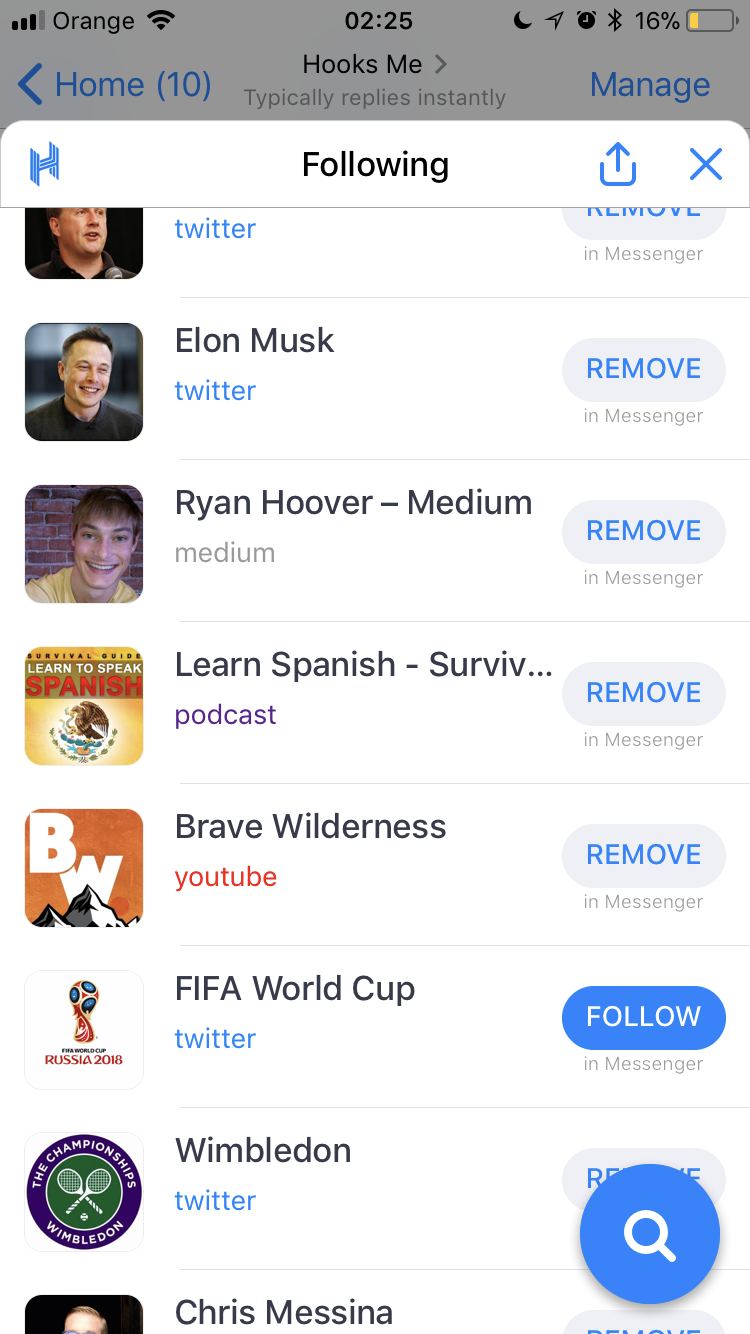Close the Following panel
This screenshot has height=1334, width=750.
[705, 164]
